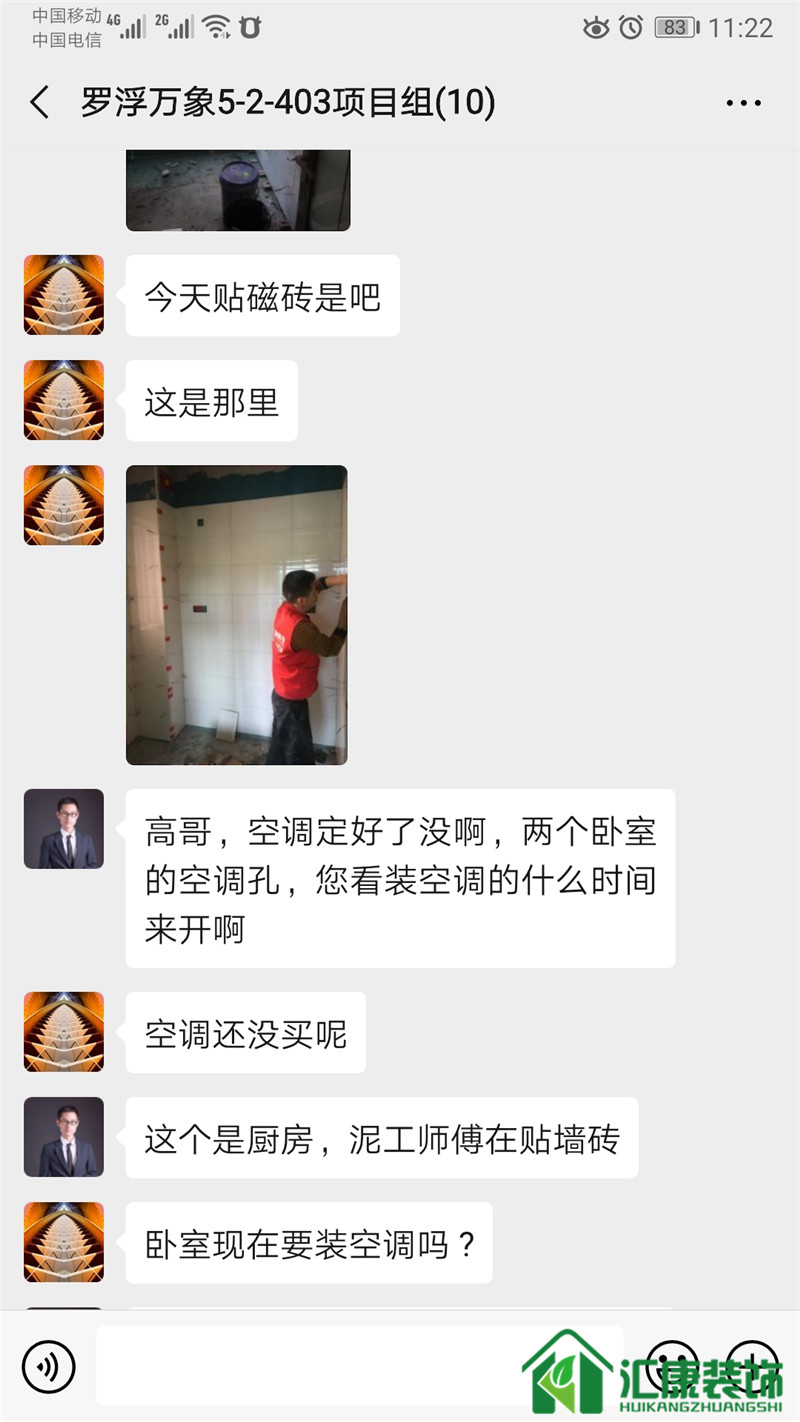
Task: Open the emoji picker
Action: coord(672,1366)
